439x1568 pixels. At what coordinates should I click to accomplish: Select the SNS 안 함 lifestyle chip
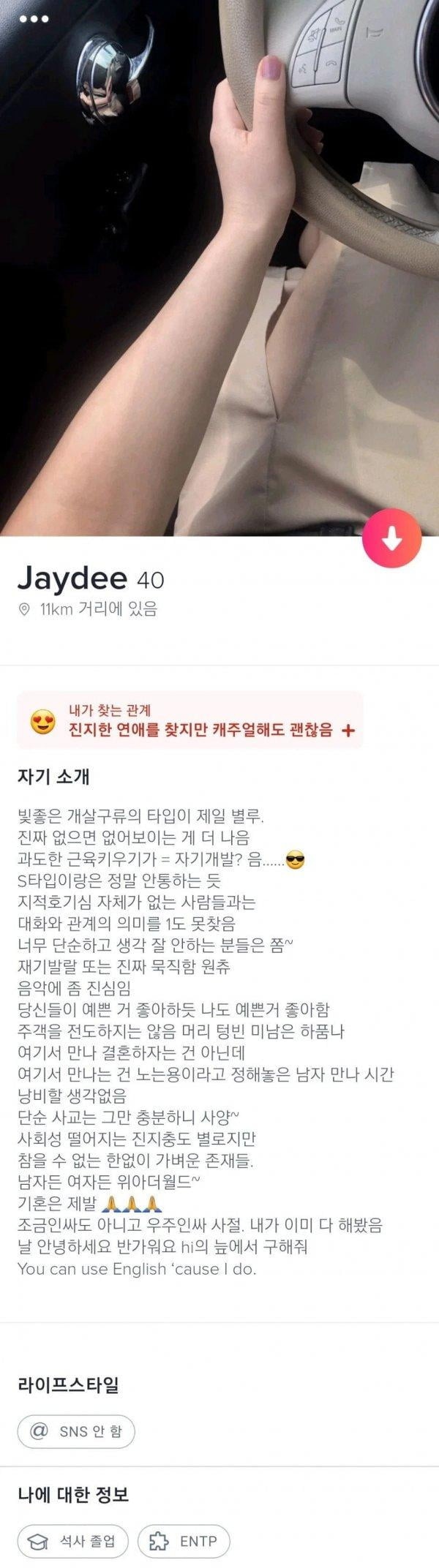pos(76,1431)
